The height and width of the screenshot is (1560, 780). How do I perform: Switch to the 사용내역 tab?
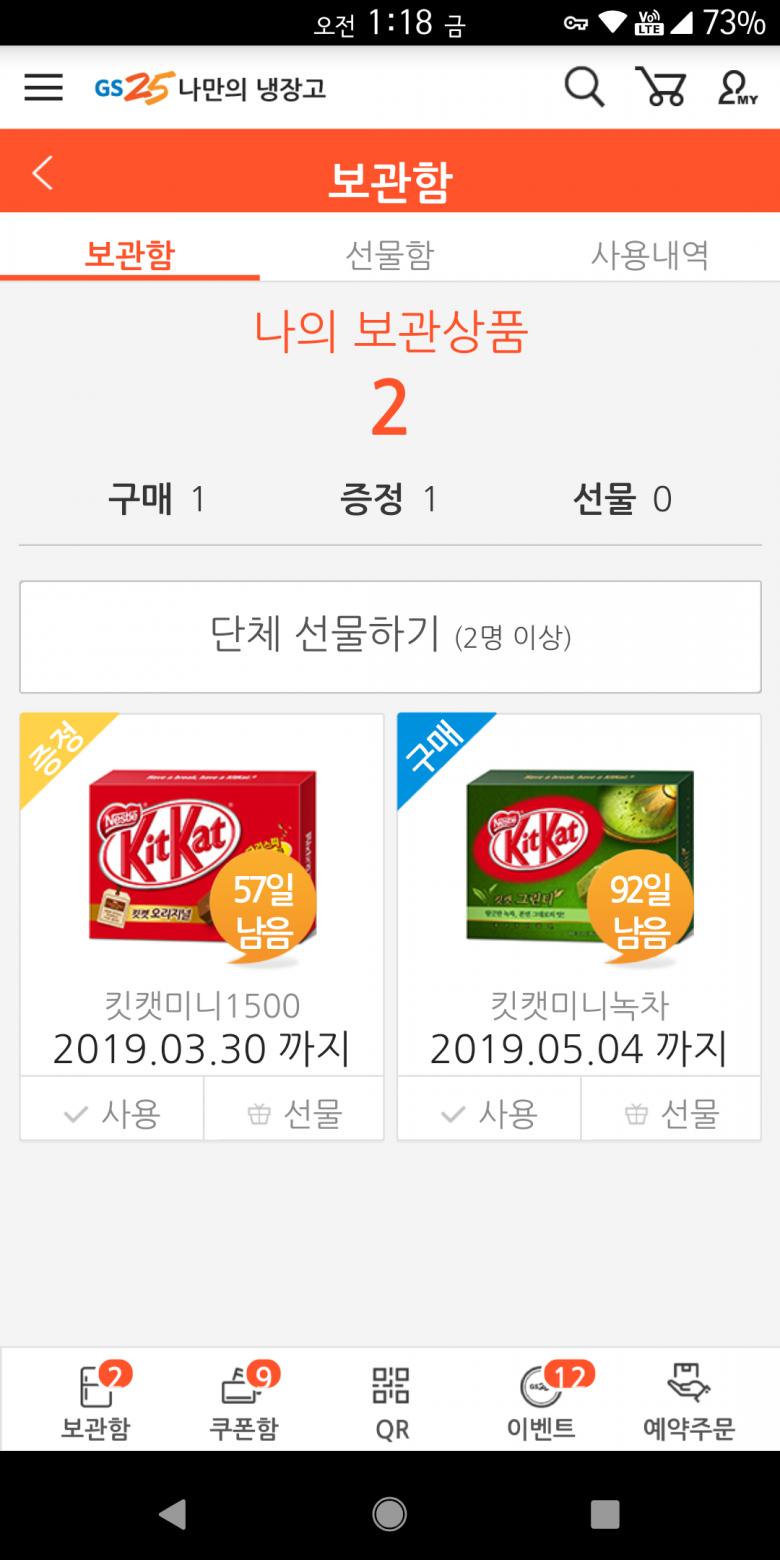point(649,255)
